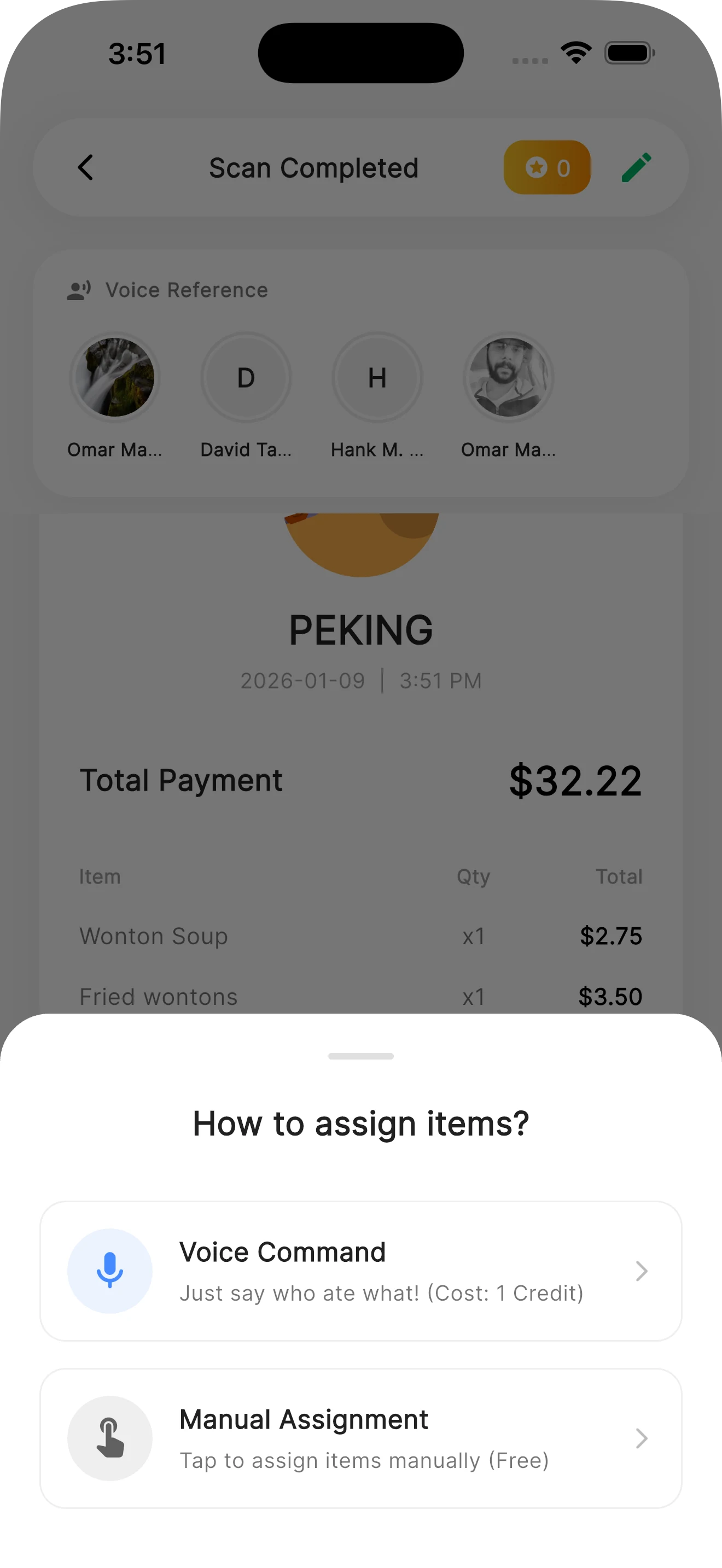Go back from Scan Completed
Image resolution: width=722 pixels, height=1568 pixels.
click(86, 167)
